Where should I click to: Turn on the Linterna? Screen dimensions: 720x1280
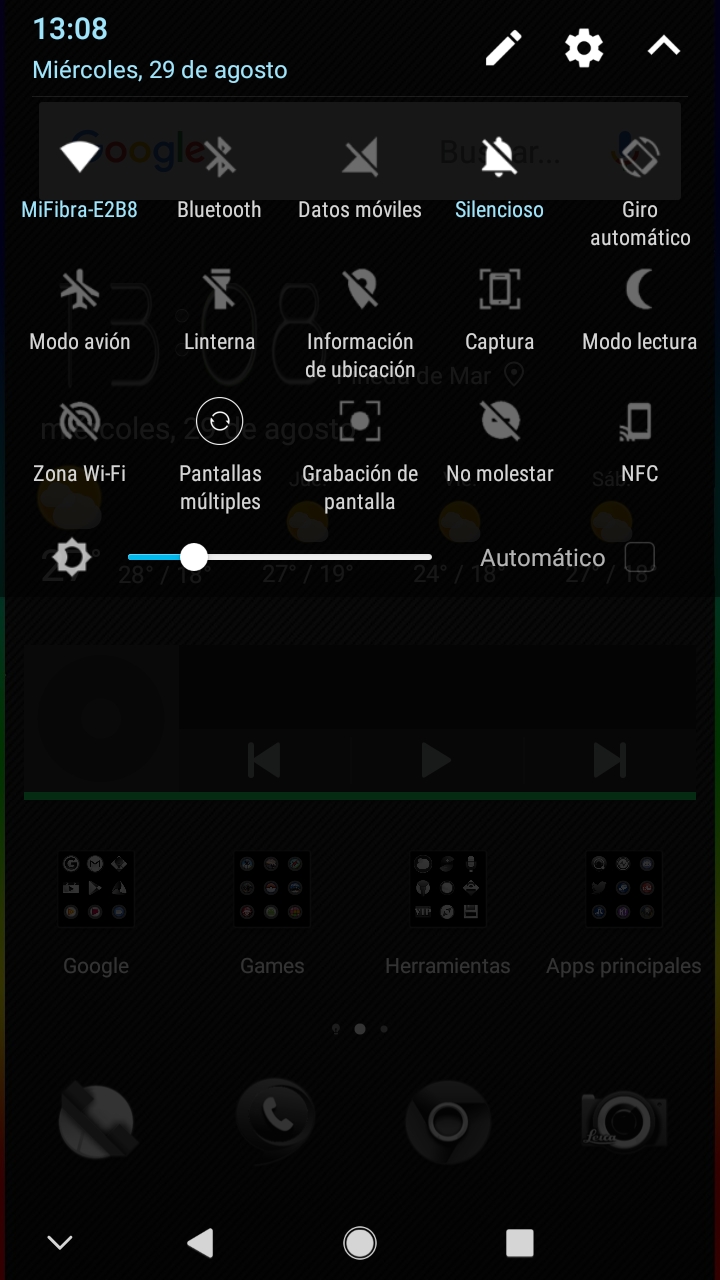(220, 290)
